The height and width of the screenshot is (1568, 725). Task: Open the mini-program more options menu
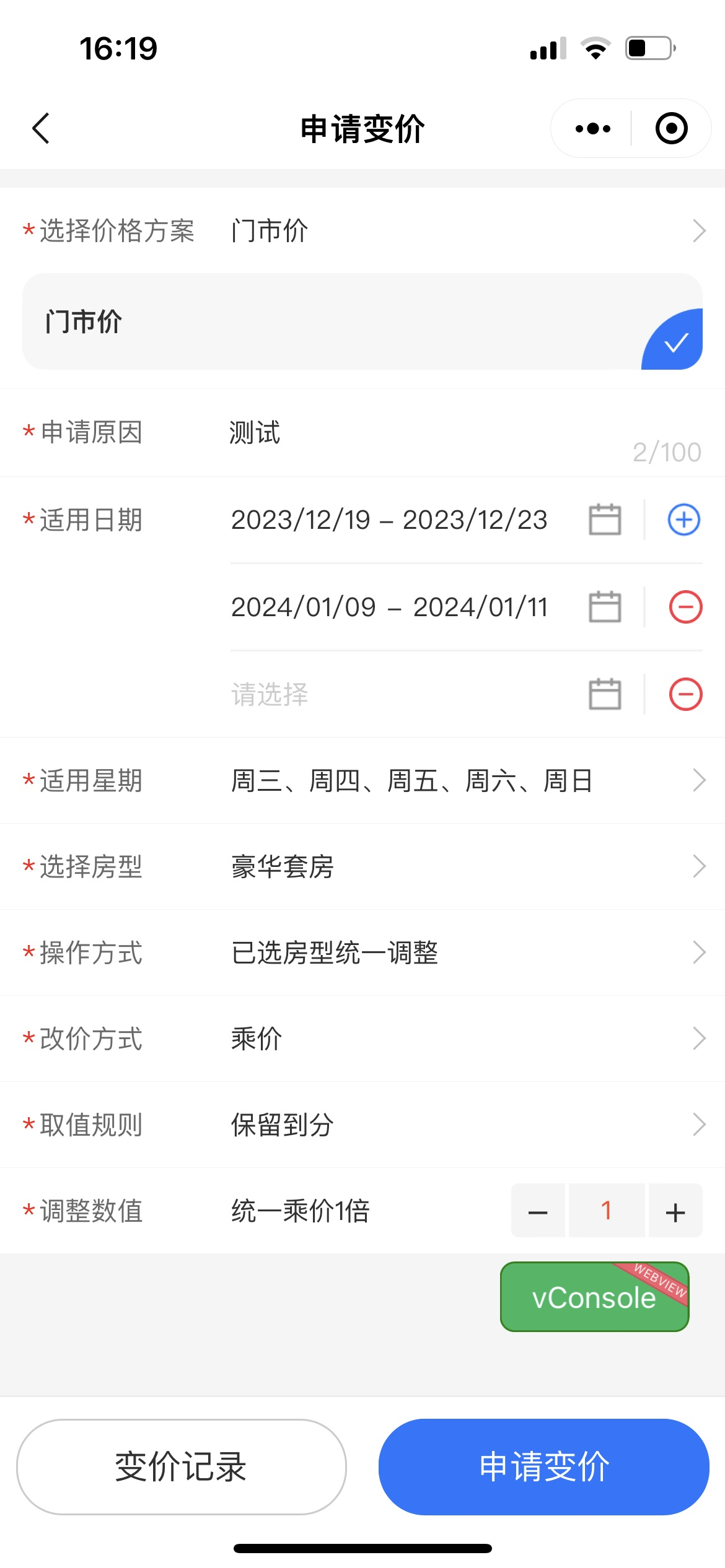click(592, 129)
